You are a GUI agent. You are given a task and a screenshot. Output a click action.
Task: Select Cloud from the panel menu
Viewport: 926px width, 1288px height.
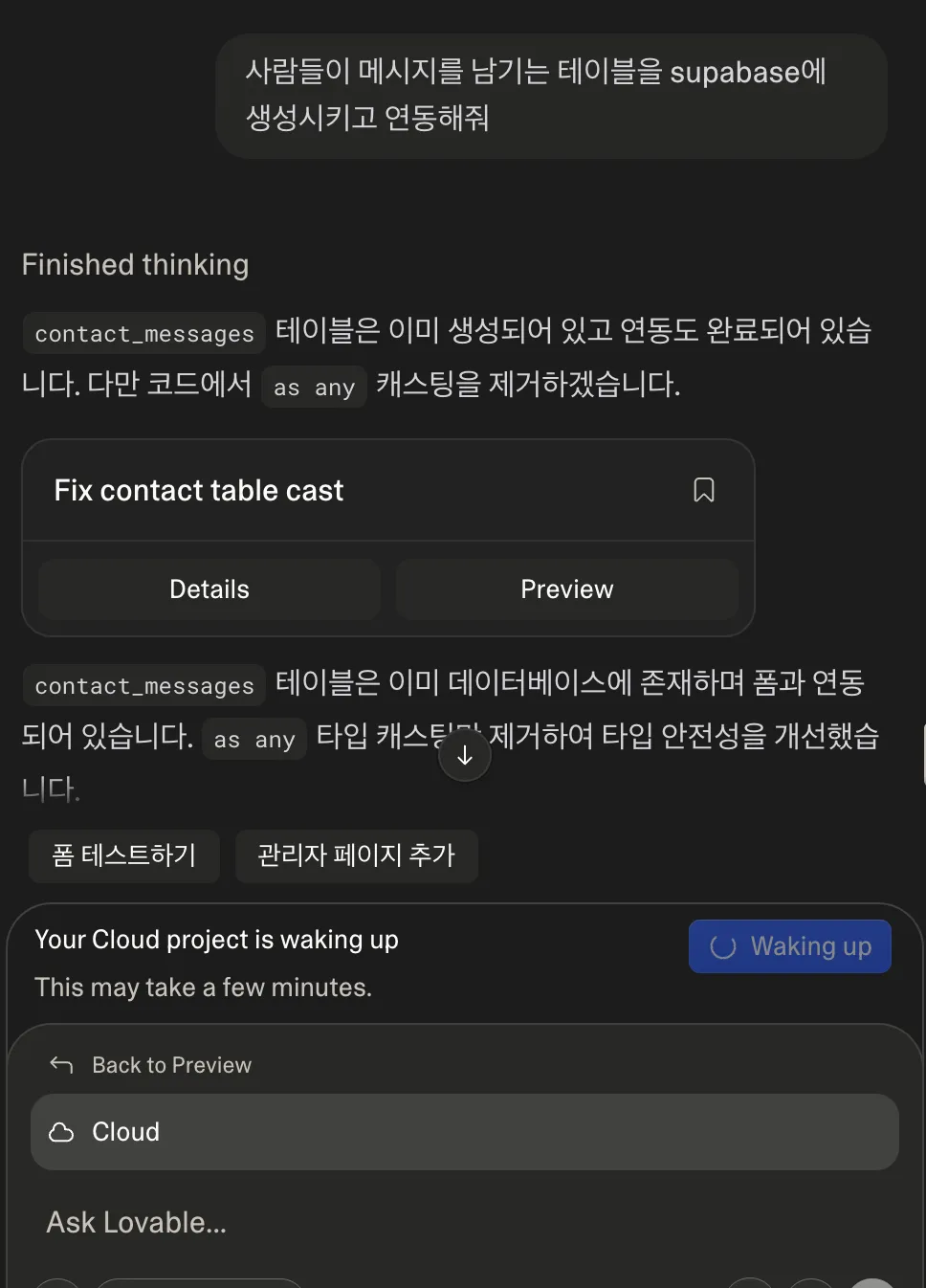125,1131
